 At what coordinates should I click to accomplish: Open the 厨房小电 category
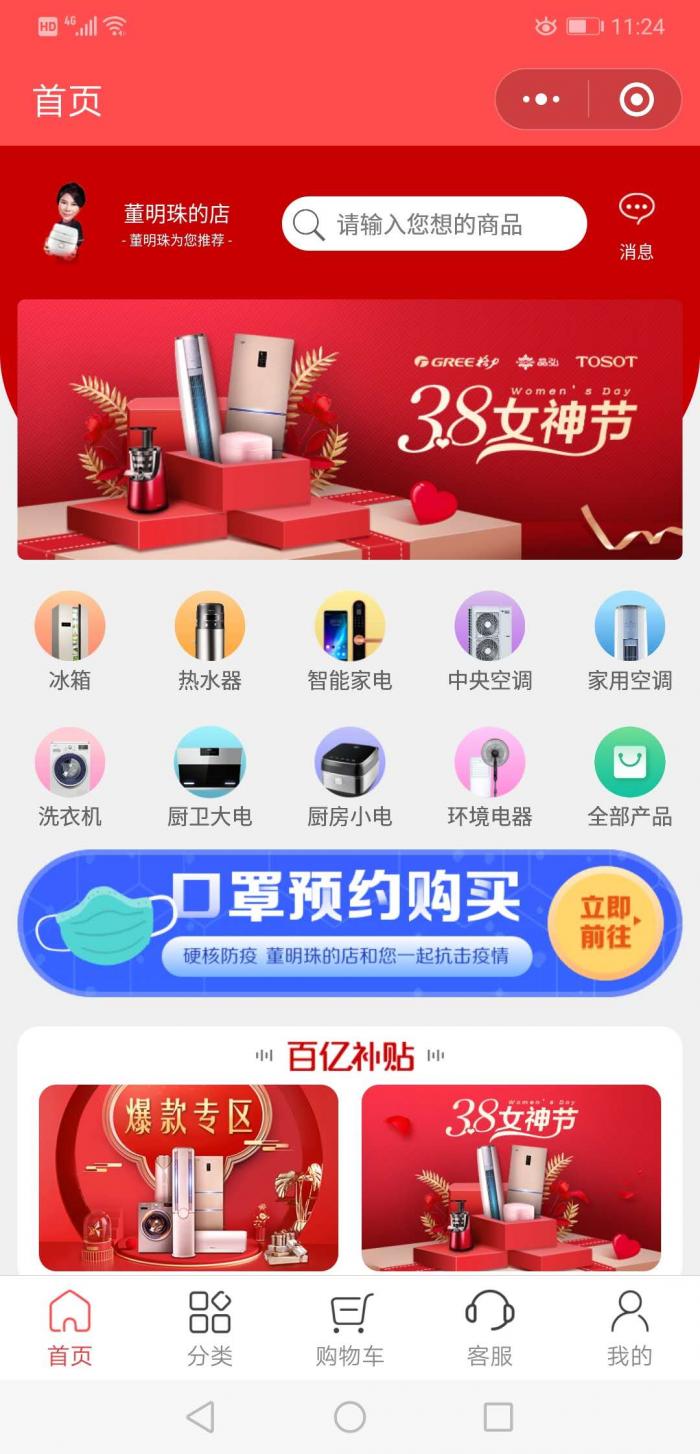pyautogui.click(x=350, y=777)
